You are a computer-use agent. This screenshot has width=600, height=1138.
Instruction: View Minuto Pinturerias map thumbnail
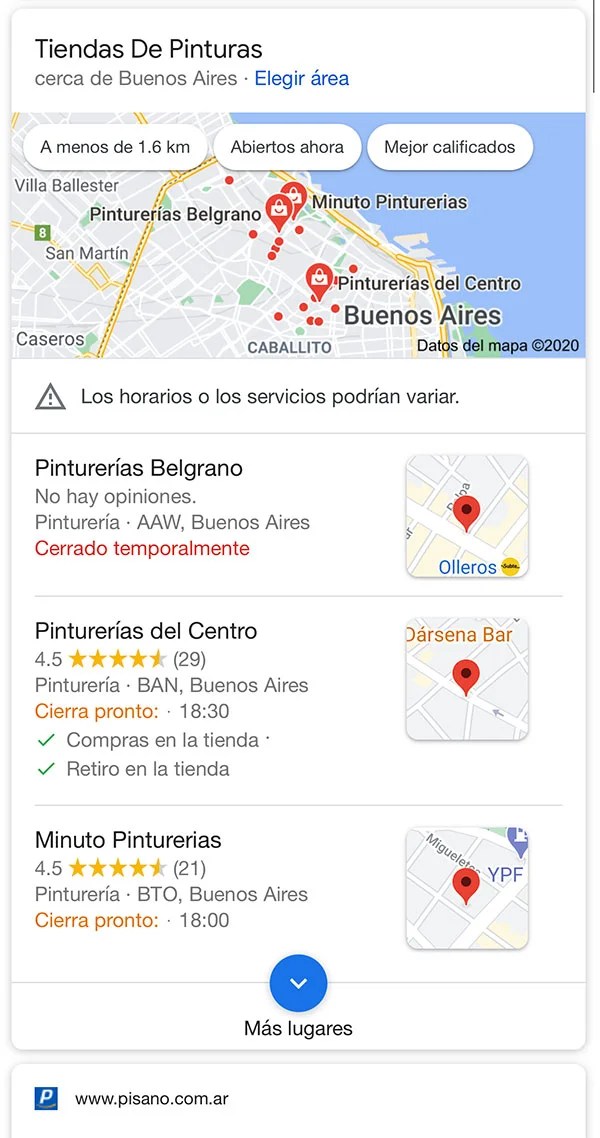466,888
